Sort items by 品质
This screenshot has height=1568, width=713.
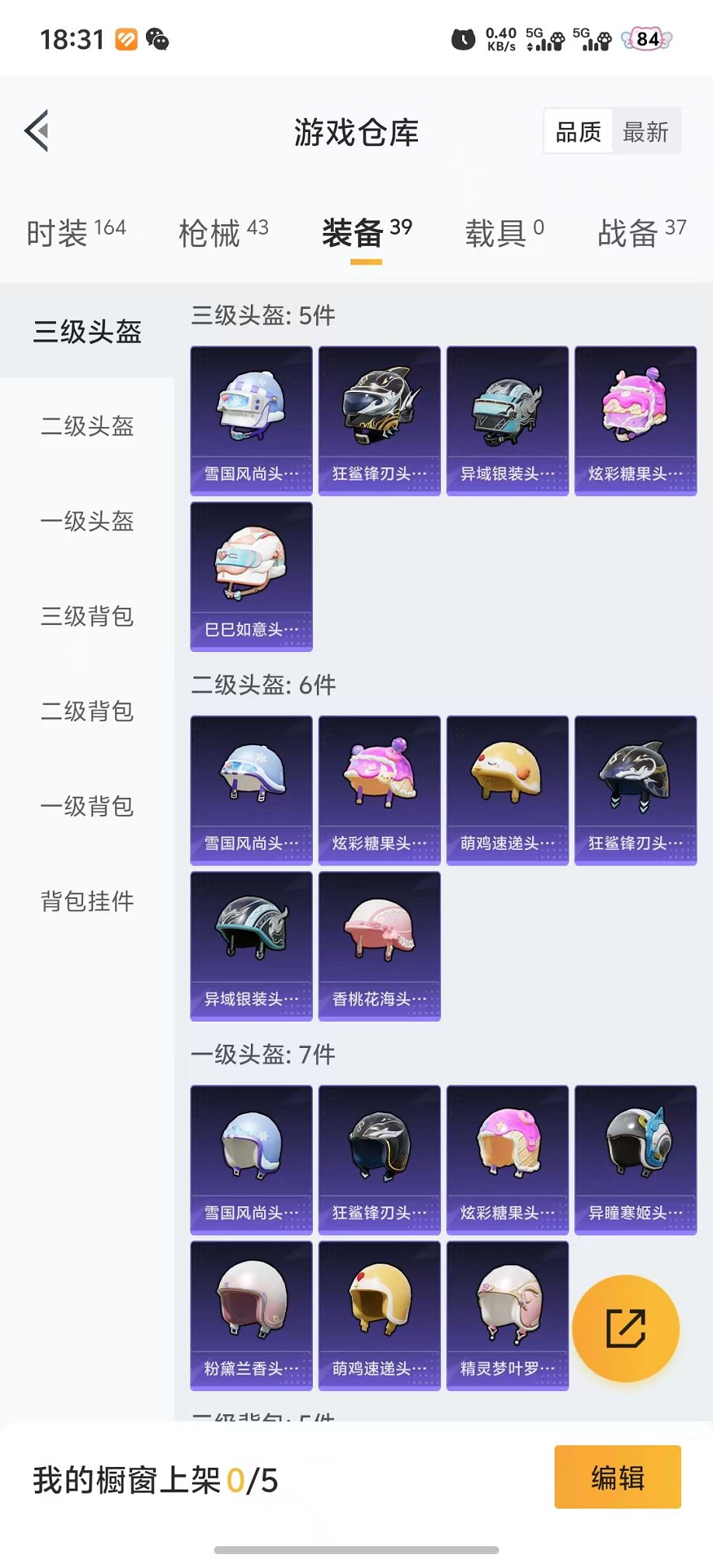tap(579, 132)
